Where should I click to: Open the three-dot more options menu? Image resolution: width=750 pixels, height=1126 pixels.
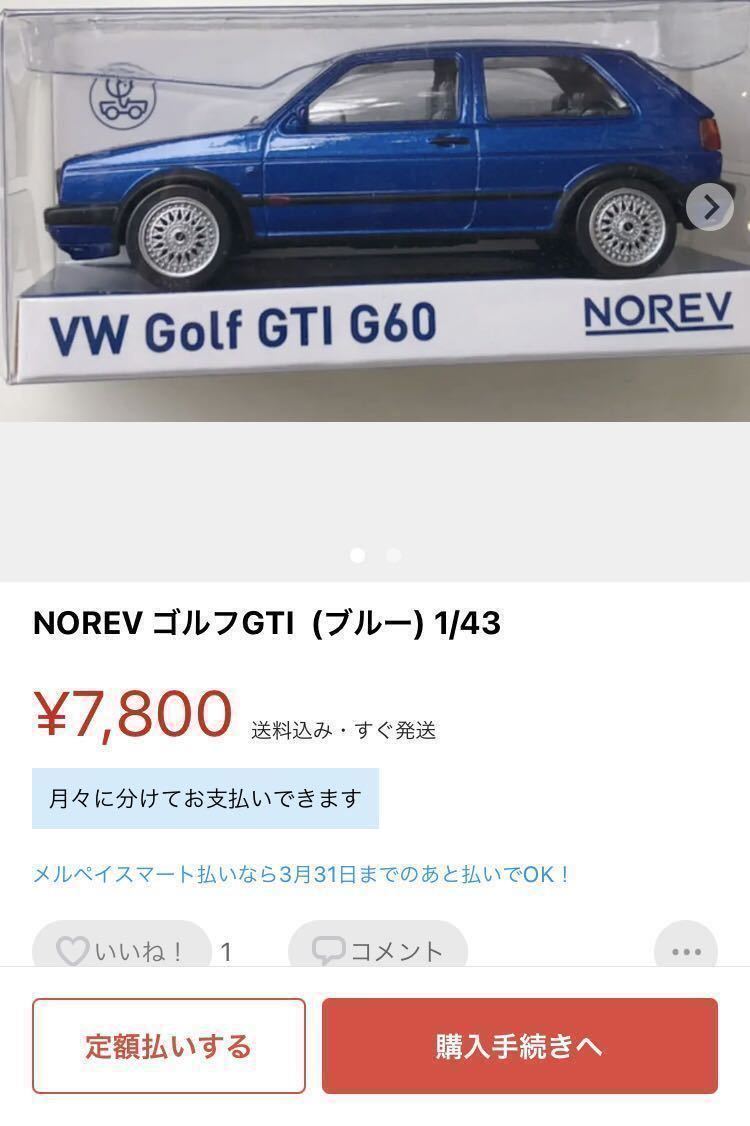[x=686, y=950]
